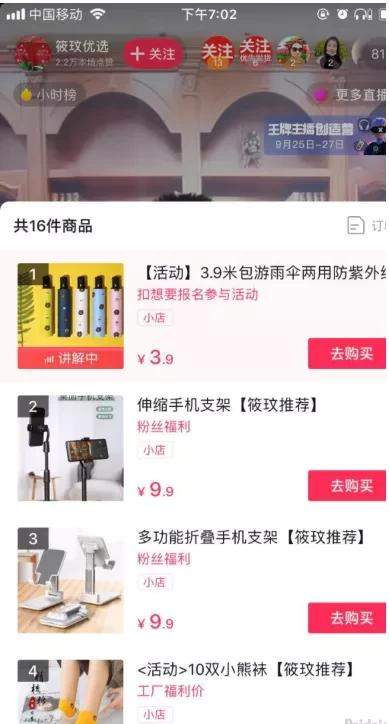Screen dimensions: 389x724
Task: Open the umbrella product image
Action: (x=71, y=316)
